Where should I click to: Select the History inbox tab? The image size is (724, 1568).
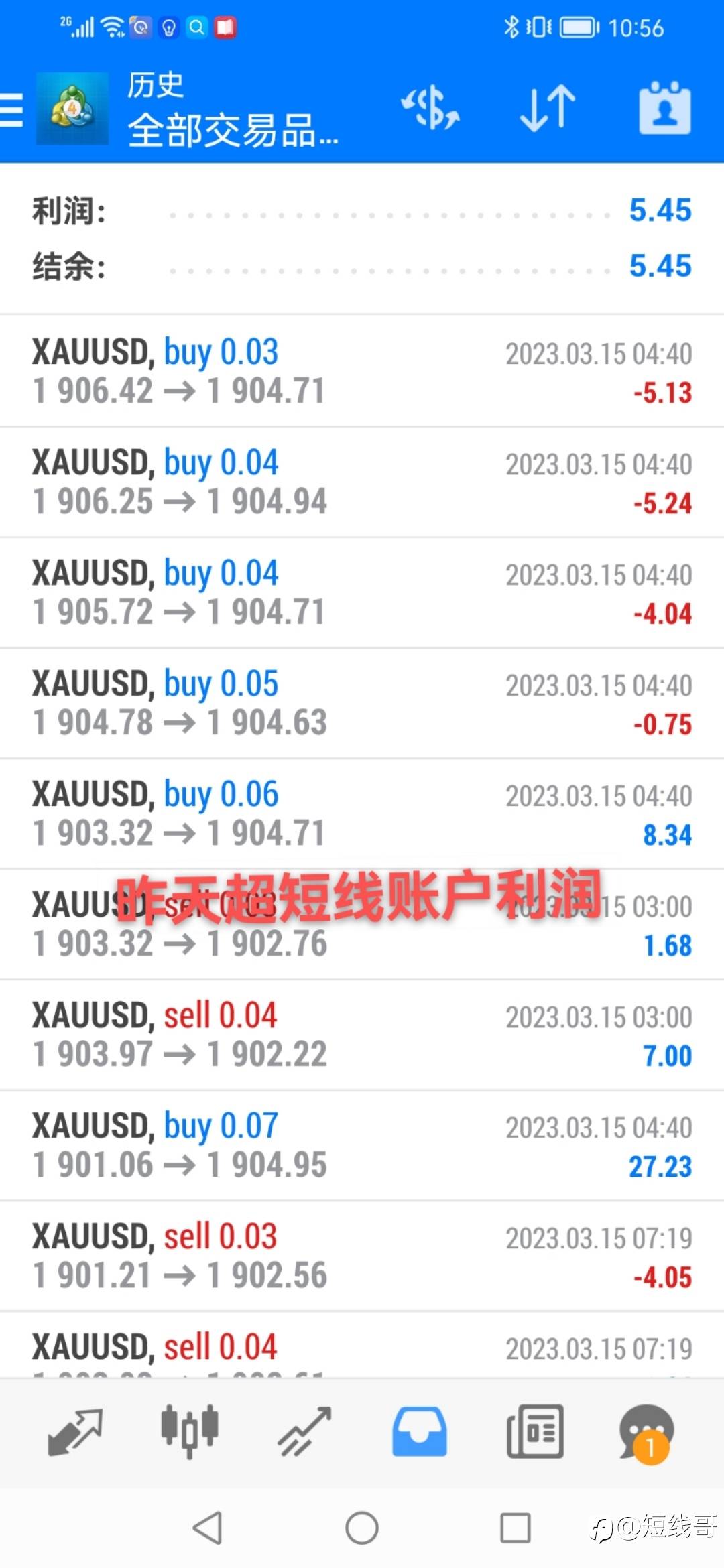coord(420,1432)
